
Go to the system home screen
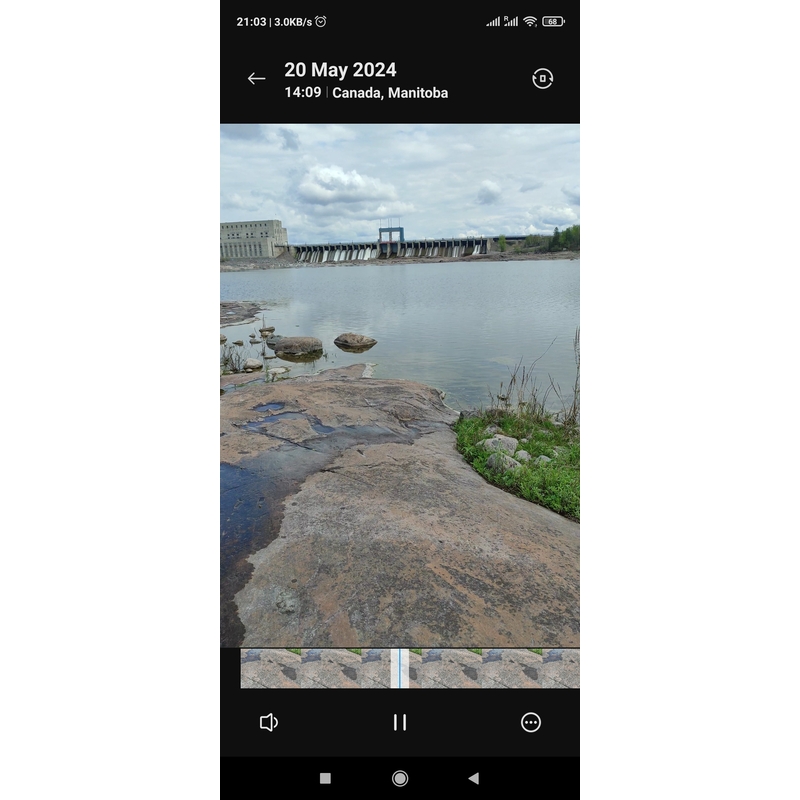coord(400,778)
